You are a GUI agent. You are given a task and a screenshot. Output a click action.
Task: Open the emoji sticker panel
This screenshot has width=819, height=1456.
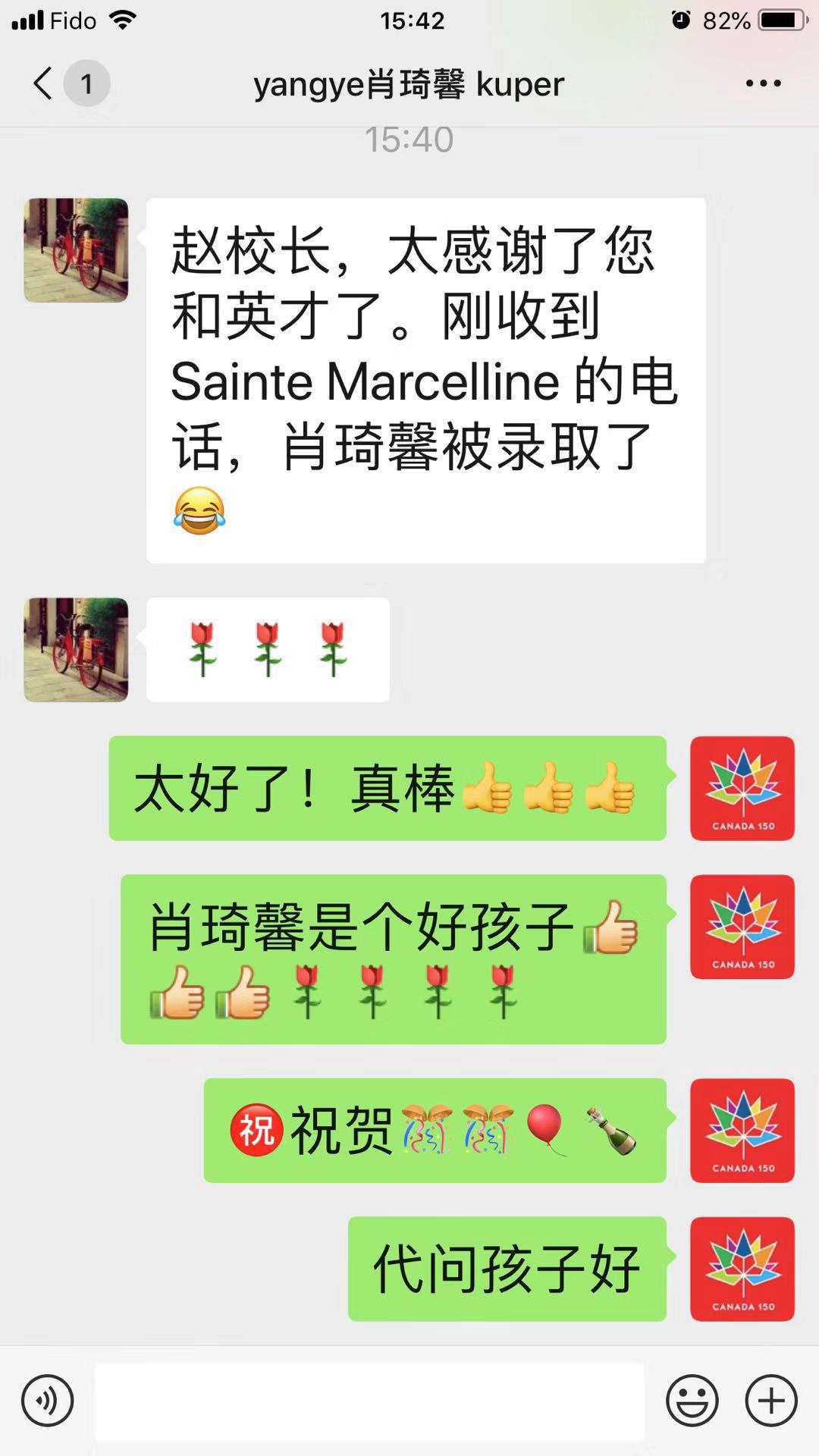692,1401
